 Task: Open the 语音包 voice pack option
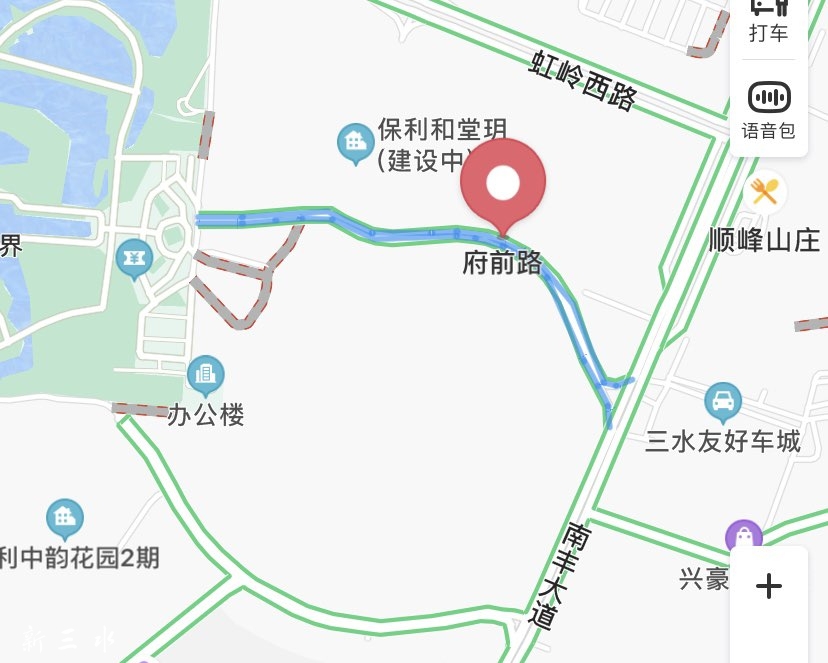coord(768,110)
